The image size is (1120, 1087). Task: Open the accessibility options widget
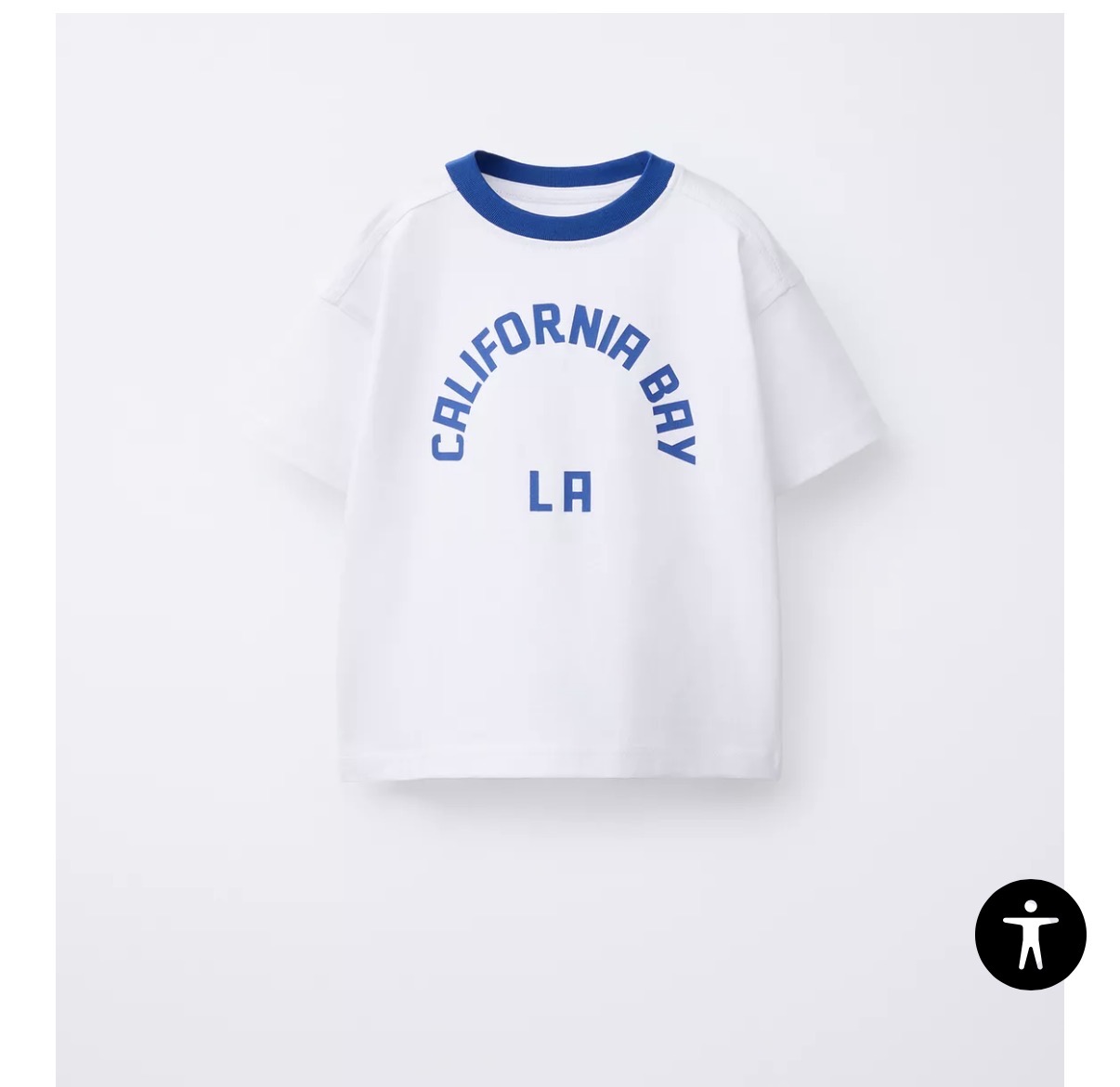tap(1030, 934)
